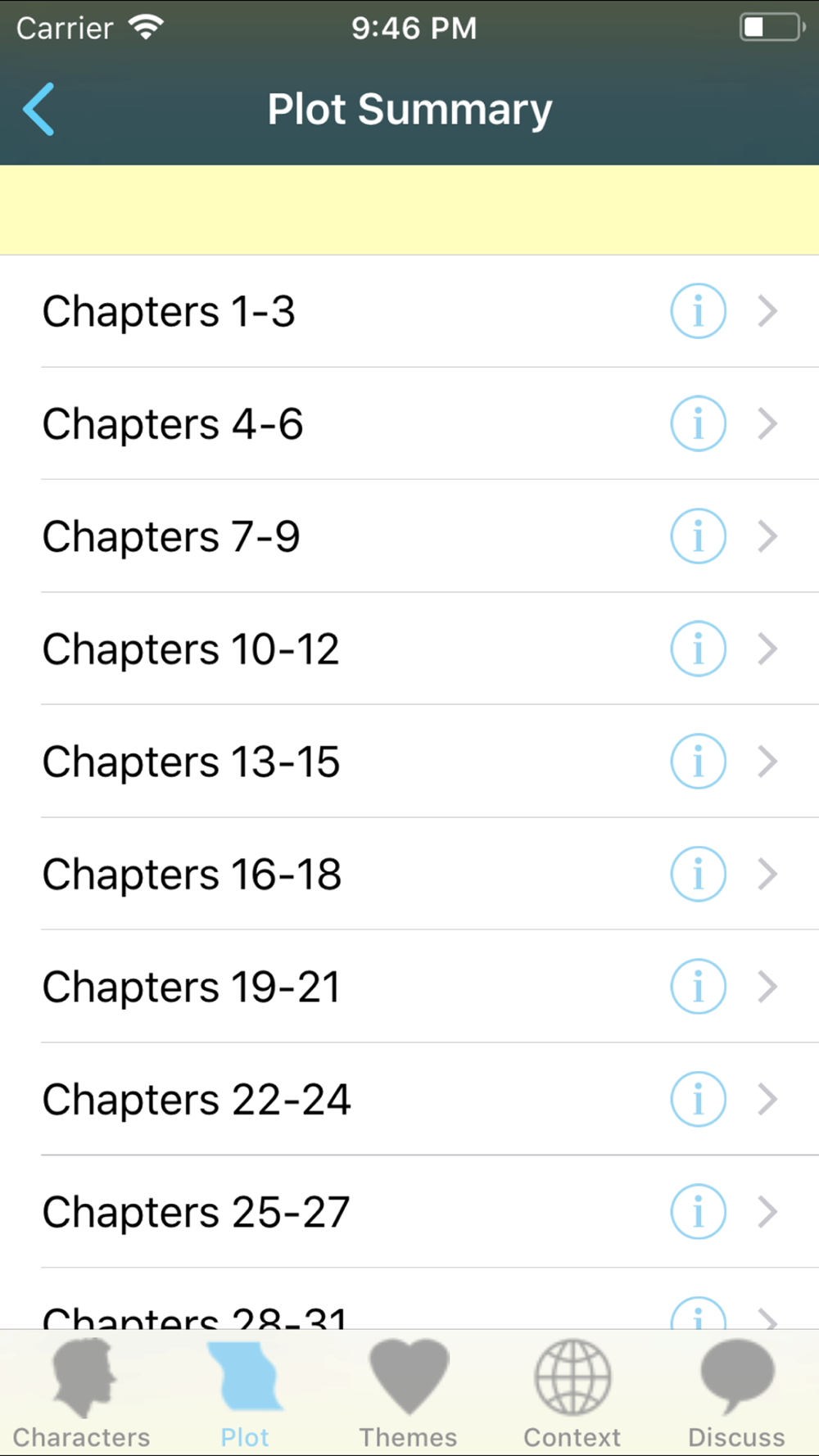Open the Chapters 19-21 summary
This screenshot has width=819, height=1456.
(x=409, y=987)
